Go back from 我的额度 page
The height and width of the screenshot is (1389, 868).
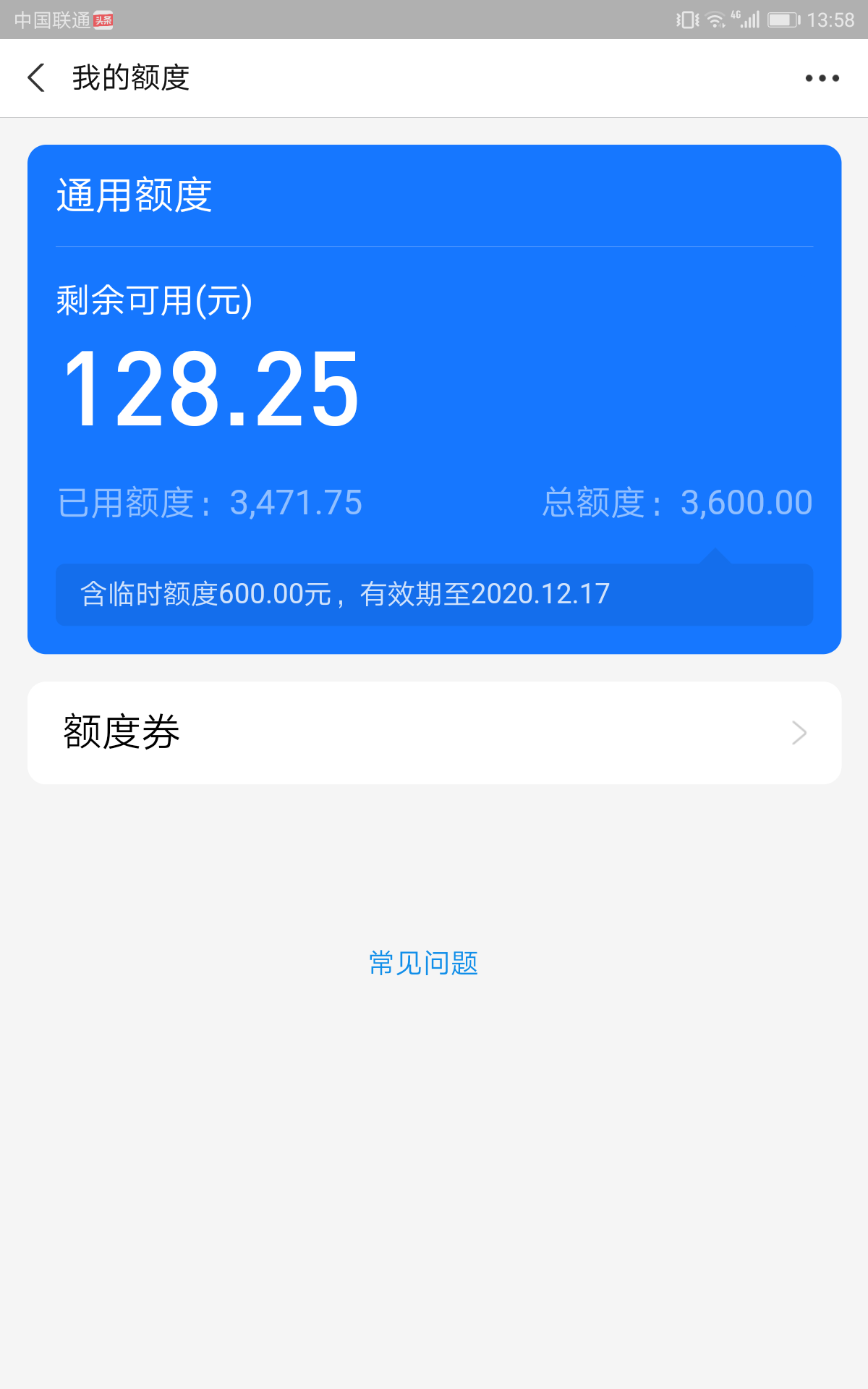36,77
